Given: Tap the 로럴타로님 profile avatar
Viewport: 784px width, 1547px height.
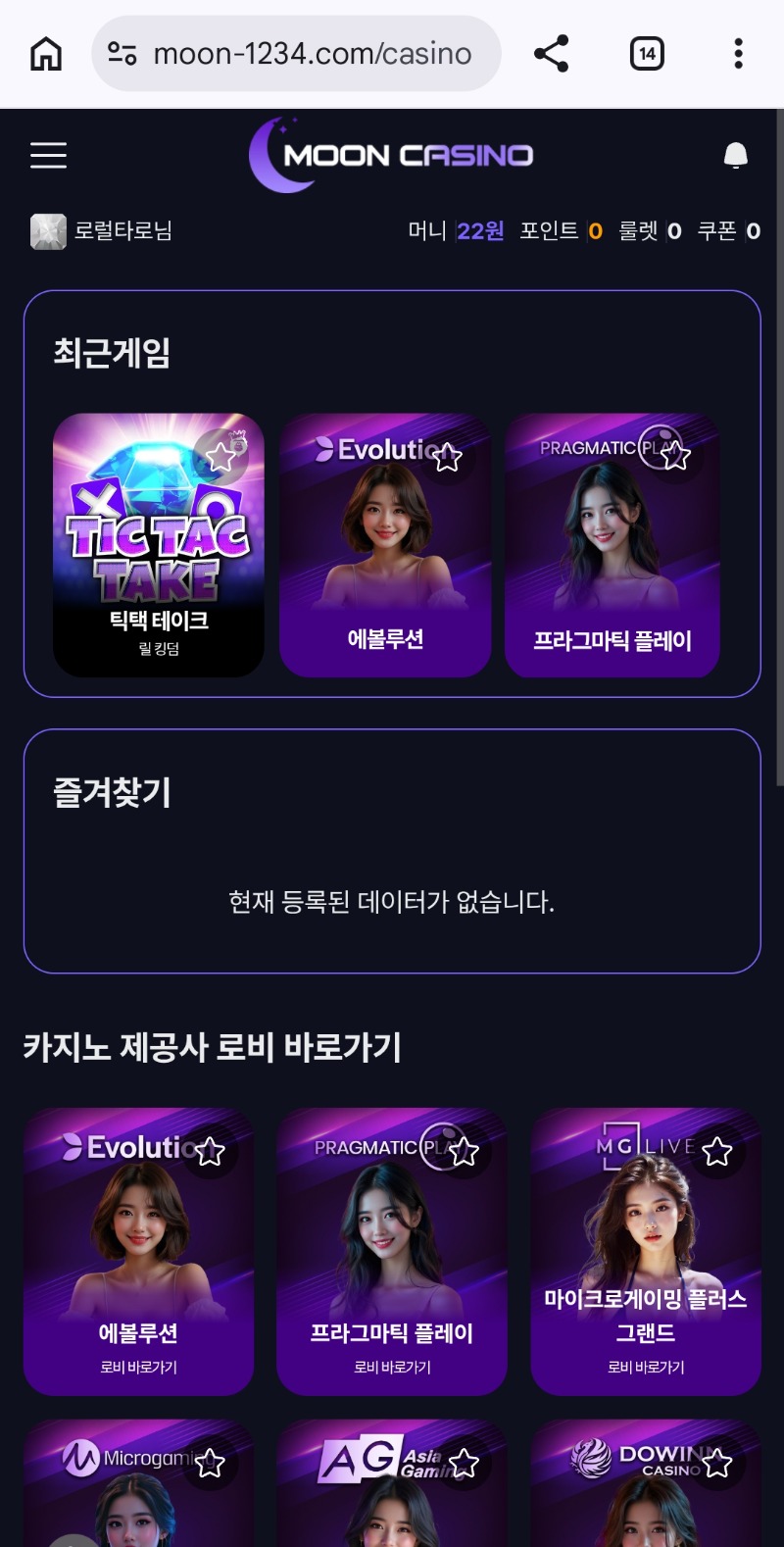Looking at the screenshot, I should 48,231.
